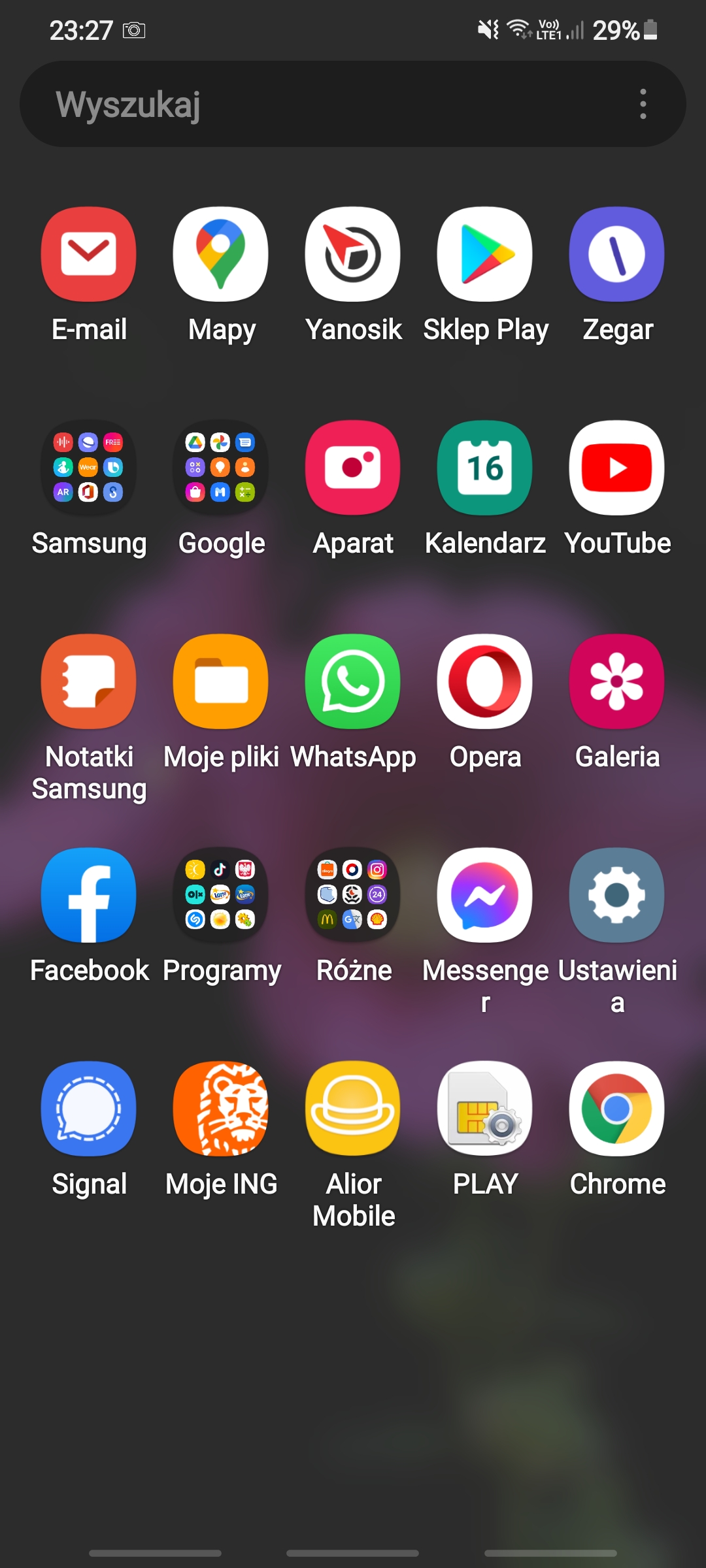Screen dimensions: 706x1568
Task: Open Galeria photo gallery
Action: click(x=617, y=681)
